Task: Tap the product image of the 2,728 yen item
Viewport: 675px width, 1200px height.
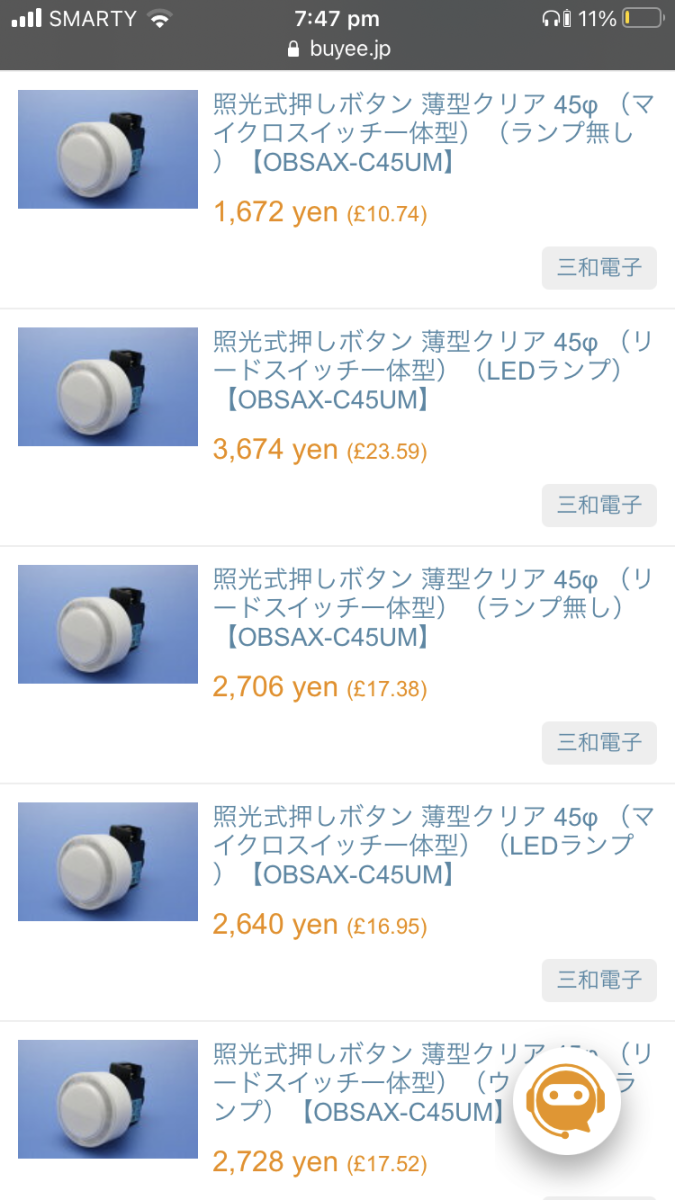Action: click(108, 1099)
